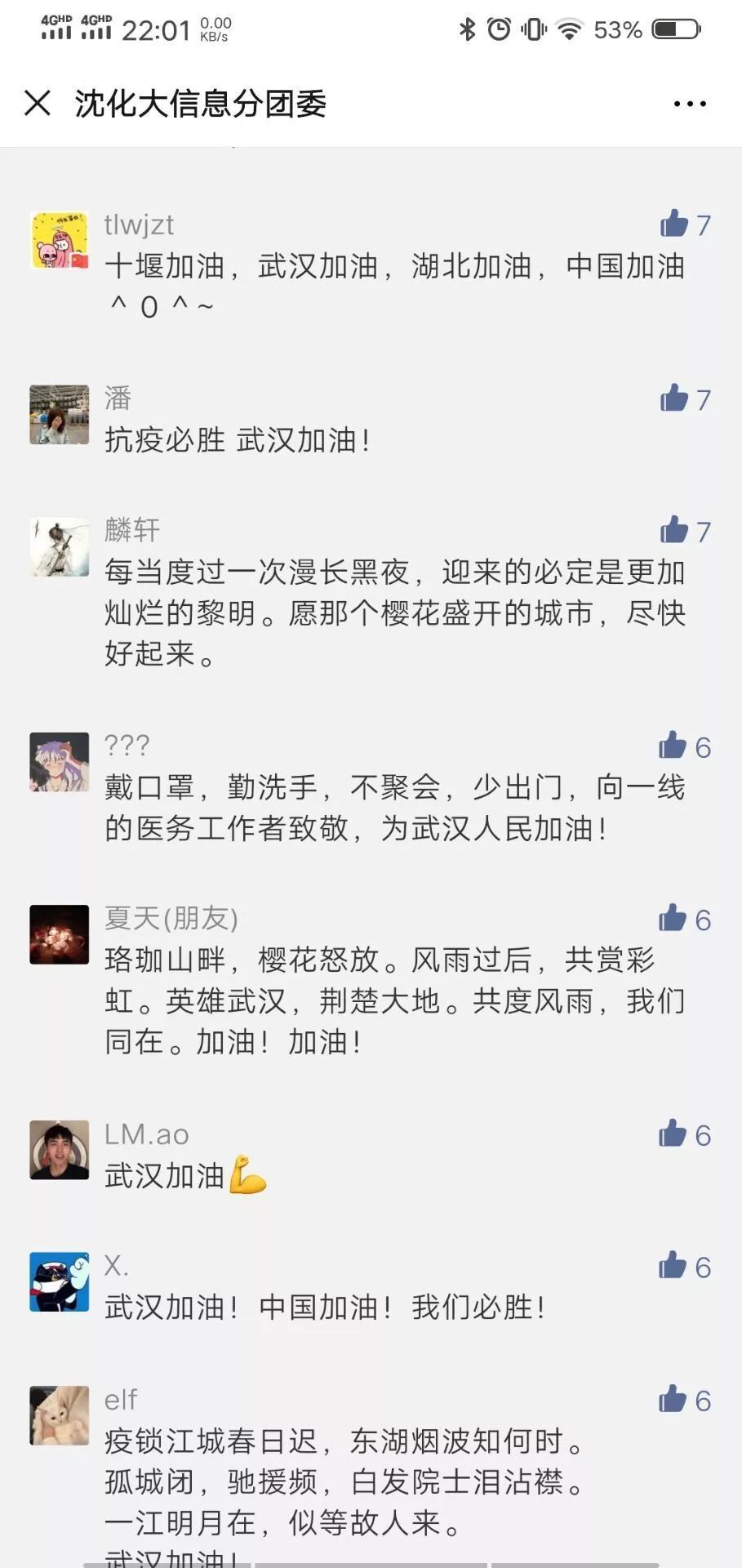The image size is (742, 1568).
Task: Like 潘's comment 抗疫必胜
Action: pos(675,398)
